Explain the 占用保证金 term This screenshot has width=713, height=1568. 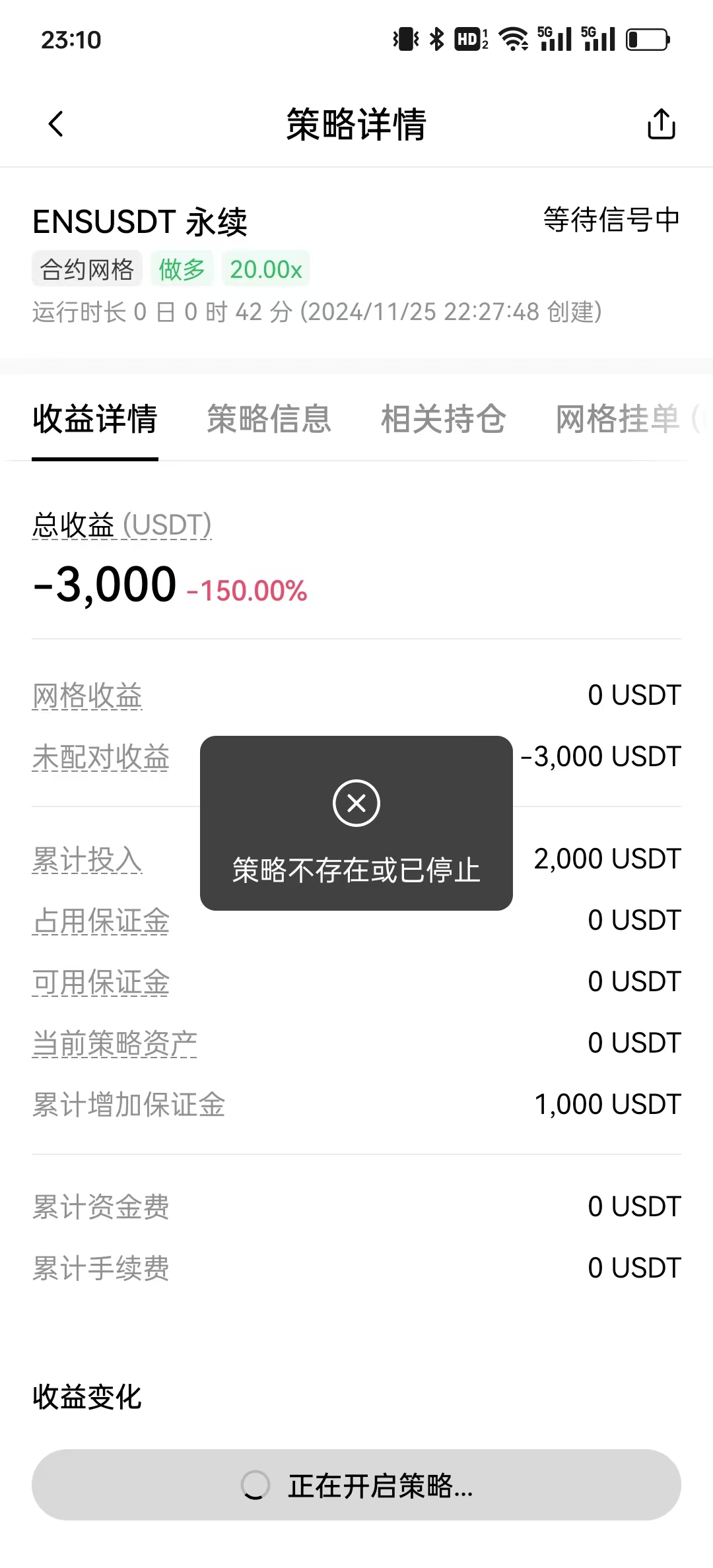tap(101, 921)
